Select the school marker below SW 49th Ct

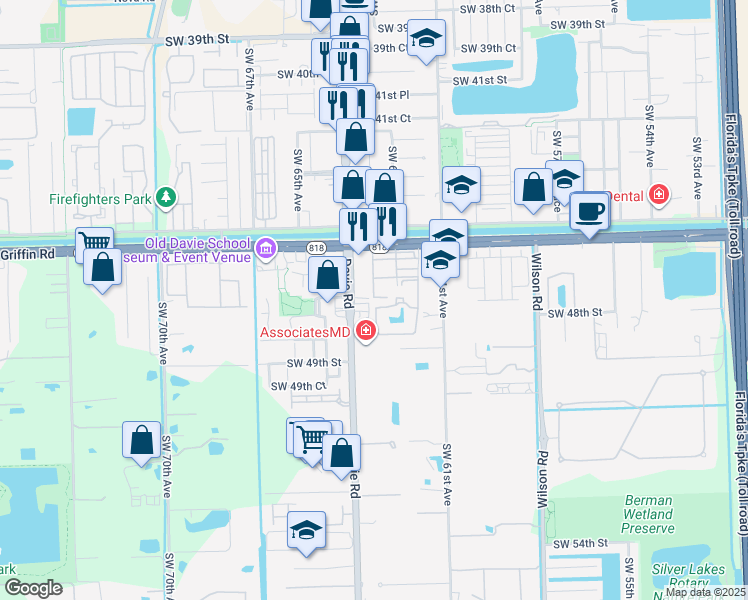(306, 532)
